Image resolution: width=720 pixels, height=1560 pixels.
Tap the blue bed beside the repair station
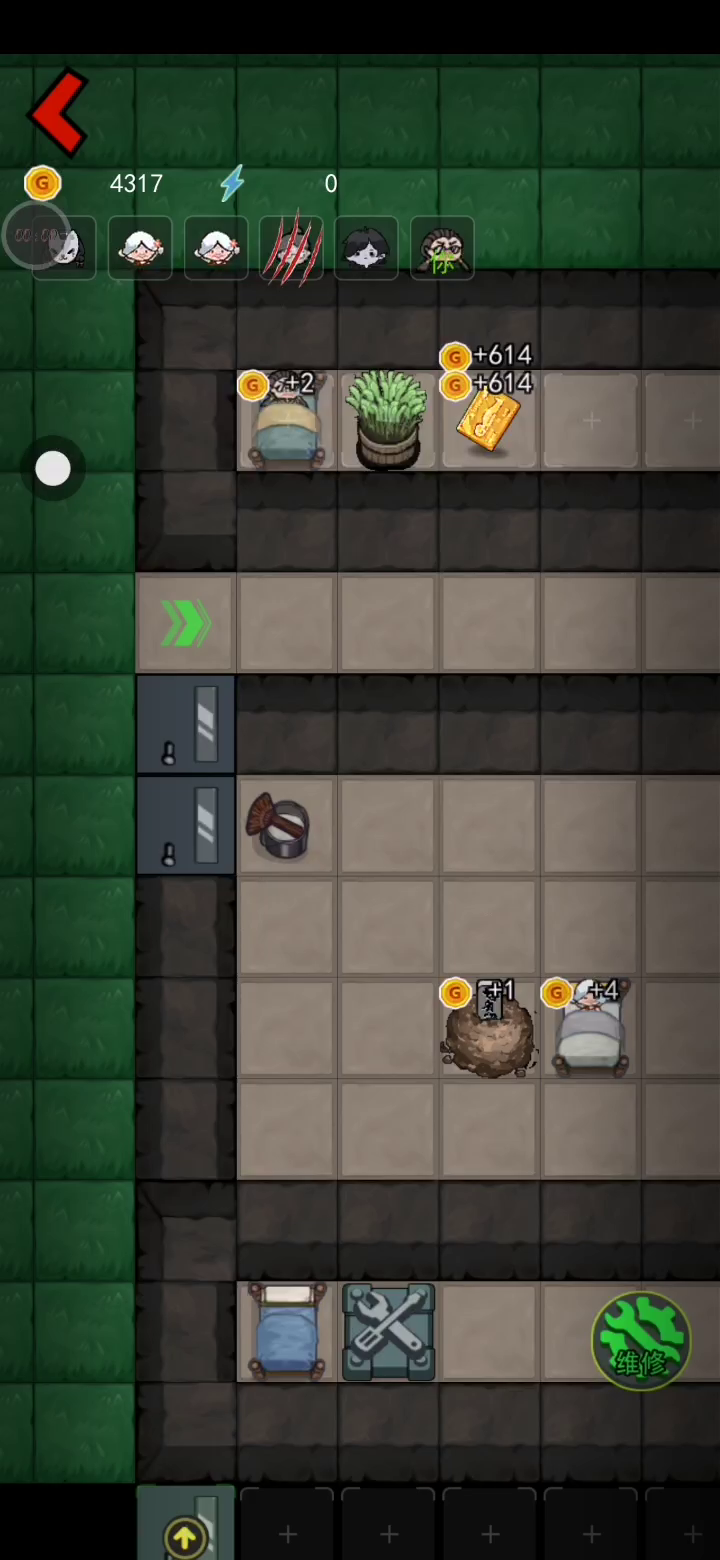point(288,1331)
